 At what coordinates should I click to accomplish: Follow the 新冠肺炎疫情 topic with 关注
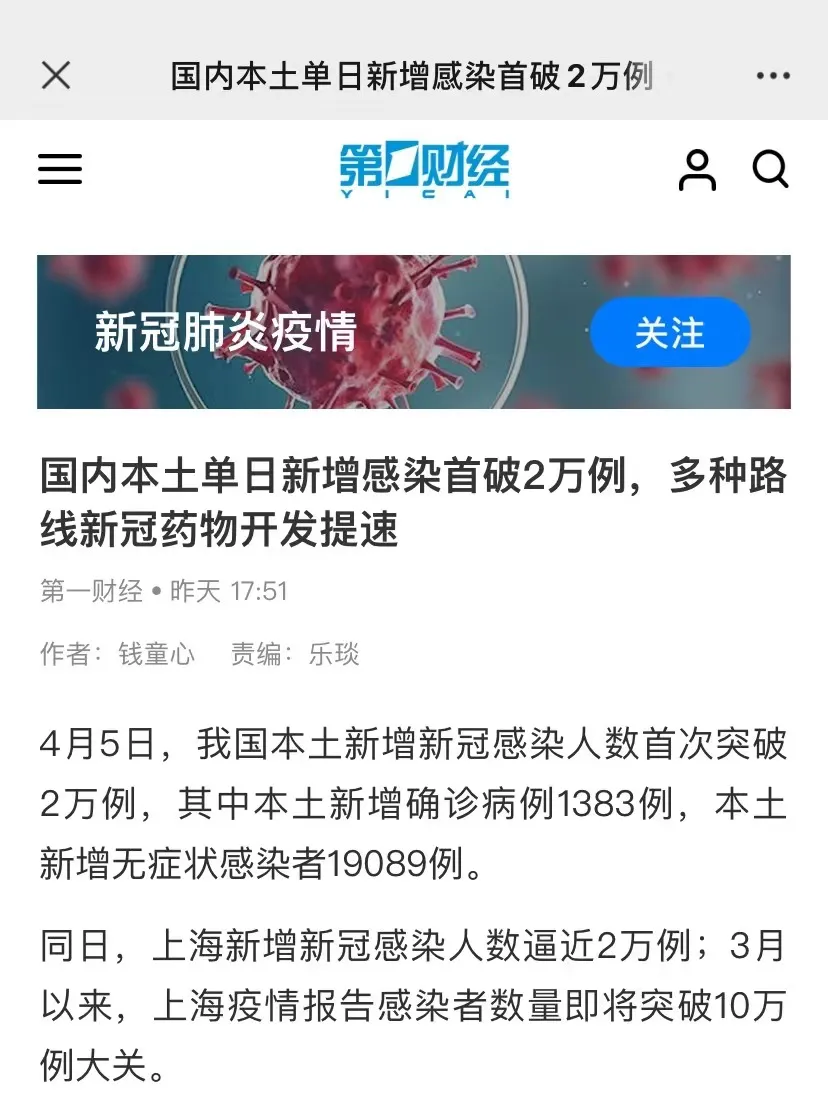click(669, 332)
